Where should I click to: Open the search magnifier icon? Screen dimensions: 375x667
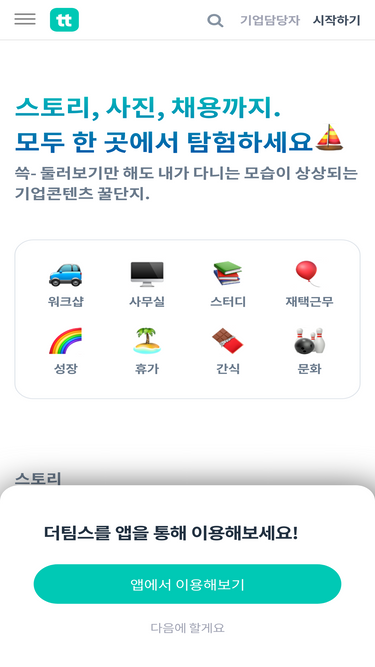[x=215, y=20]
